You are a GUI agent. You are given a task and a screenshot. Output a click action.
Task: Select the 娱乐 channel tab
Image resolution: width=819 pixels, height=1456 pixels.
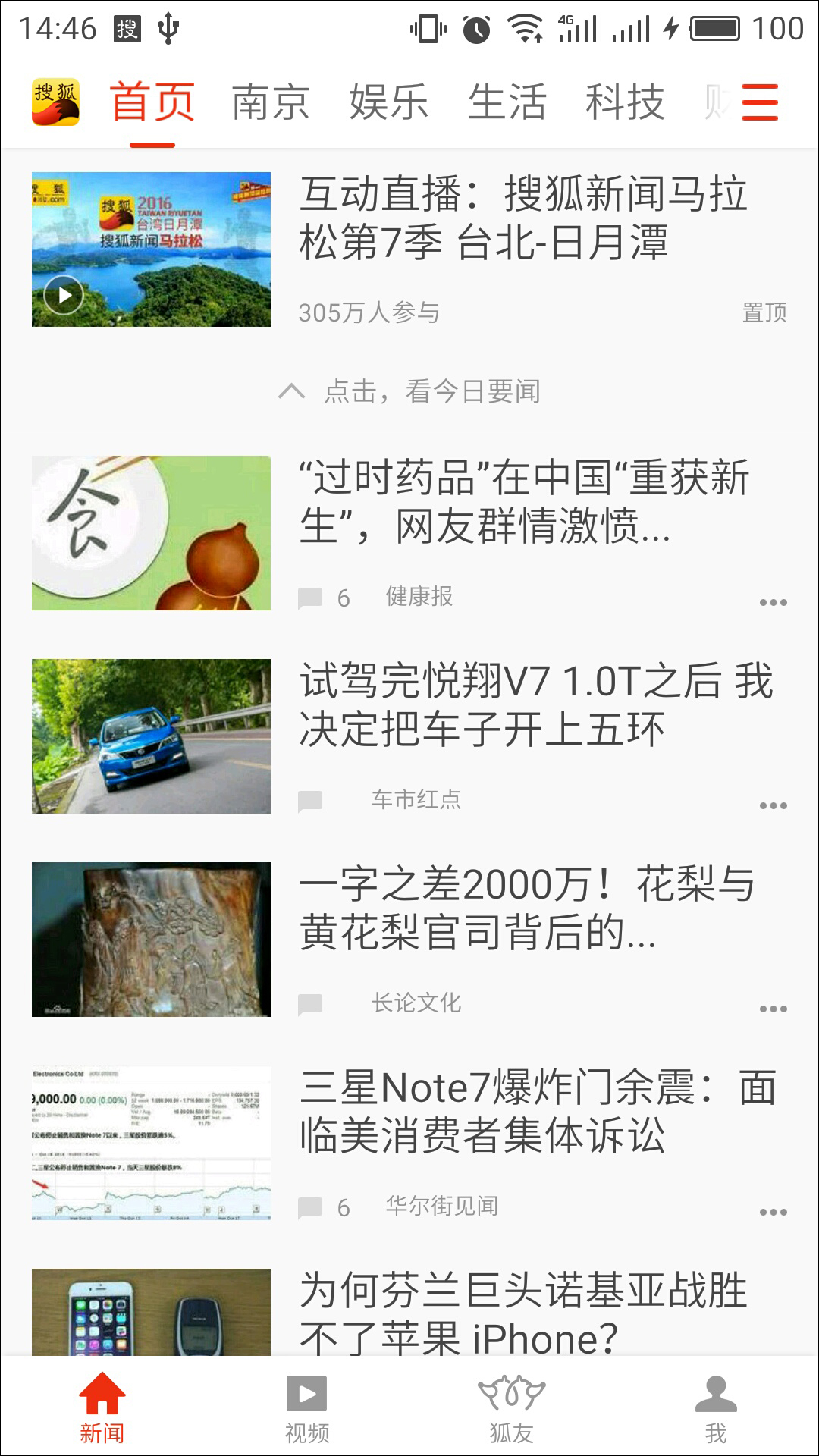pos(388,102)
